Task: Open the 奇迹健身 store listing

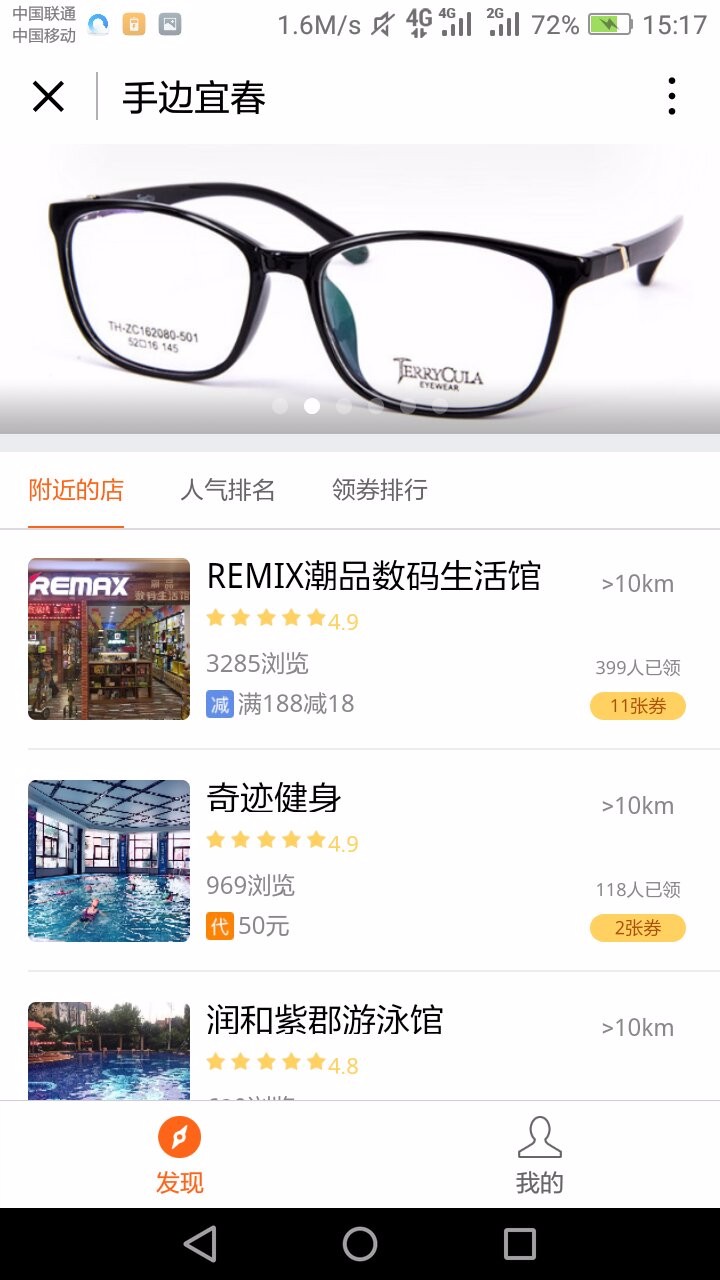Action: point(360,861)
